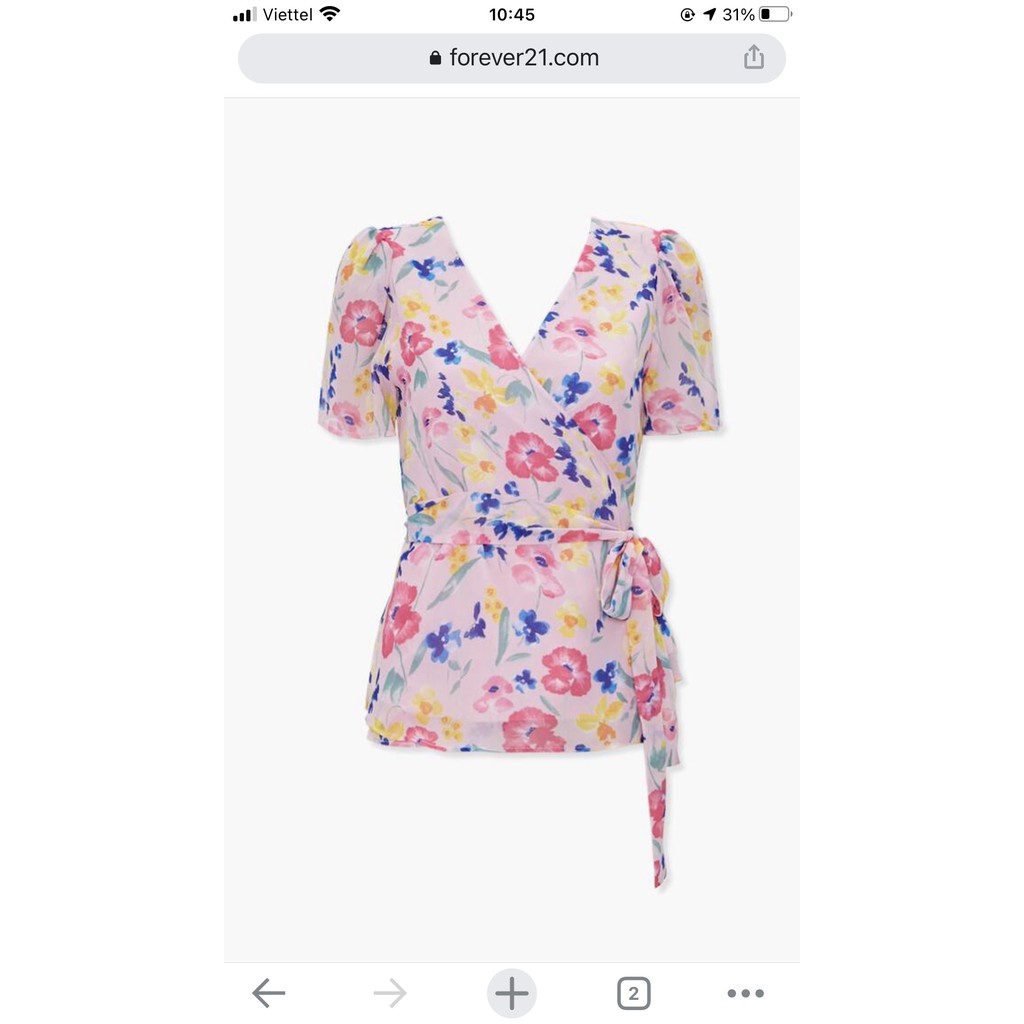Open the browser's three-dot menu
1024x1024 pixels.
coord(745,993)
